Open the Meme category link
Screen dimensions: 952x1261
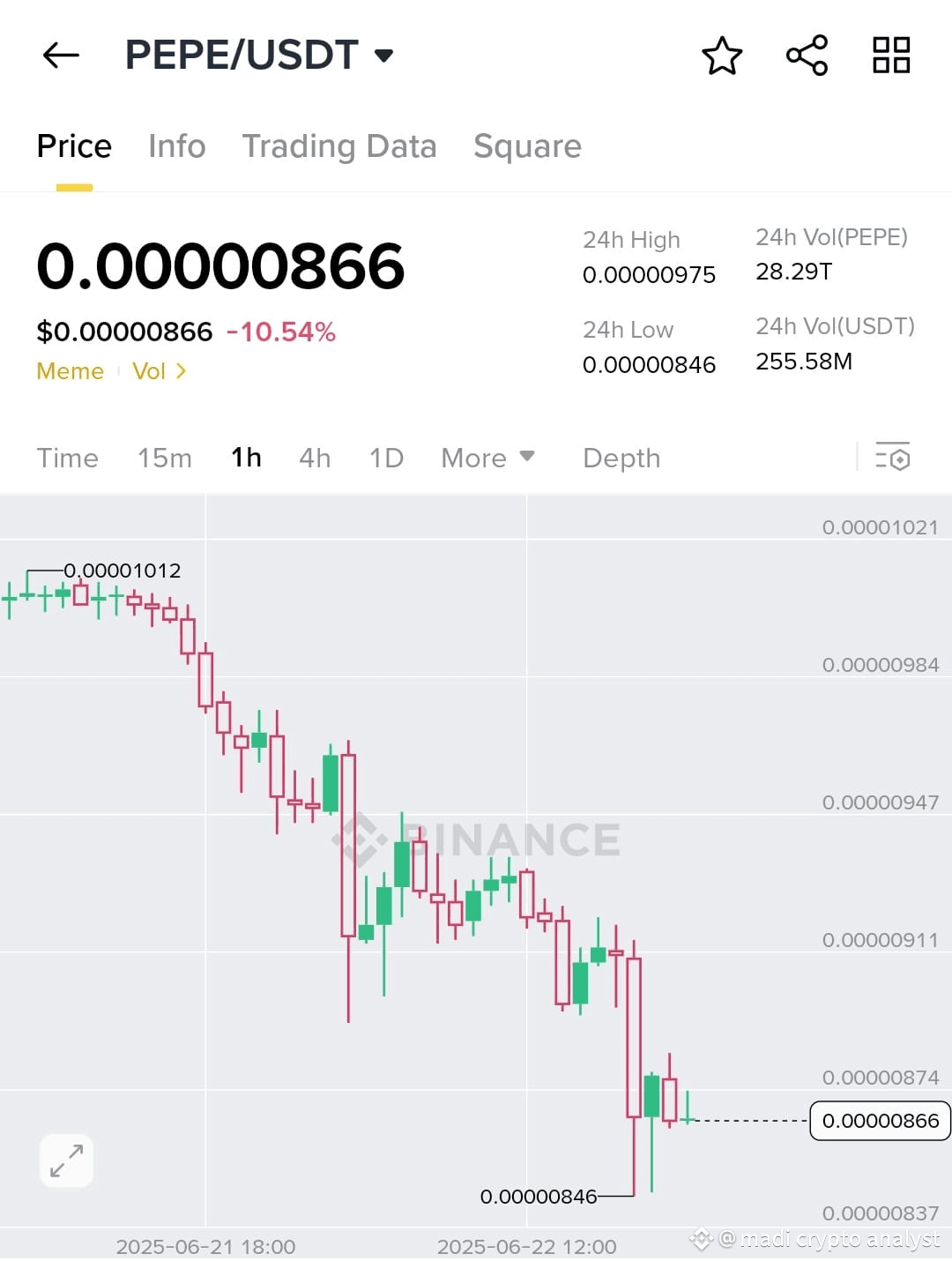[70, 371]
